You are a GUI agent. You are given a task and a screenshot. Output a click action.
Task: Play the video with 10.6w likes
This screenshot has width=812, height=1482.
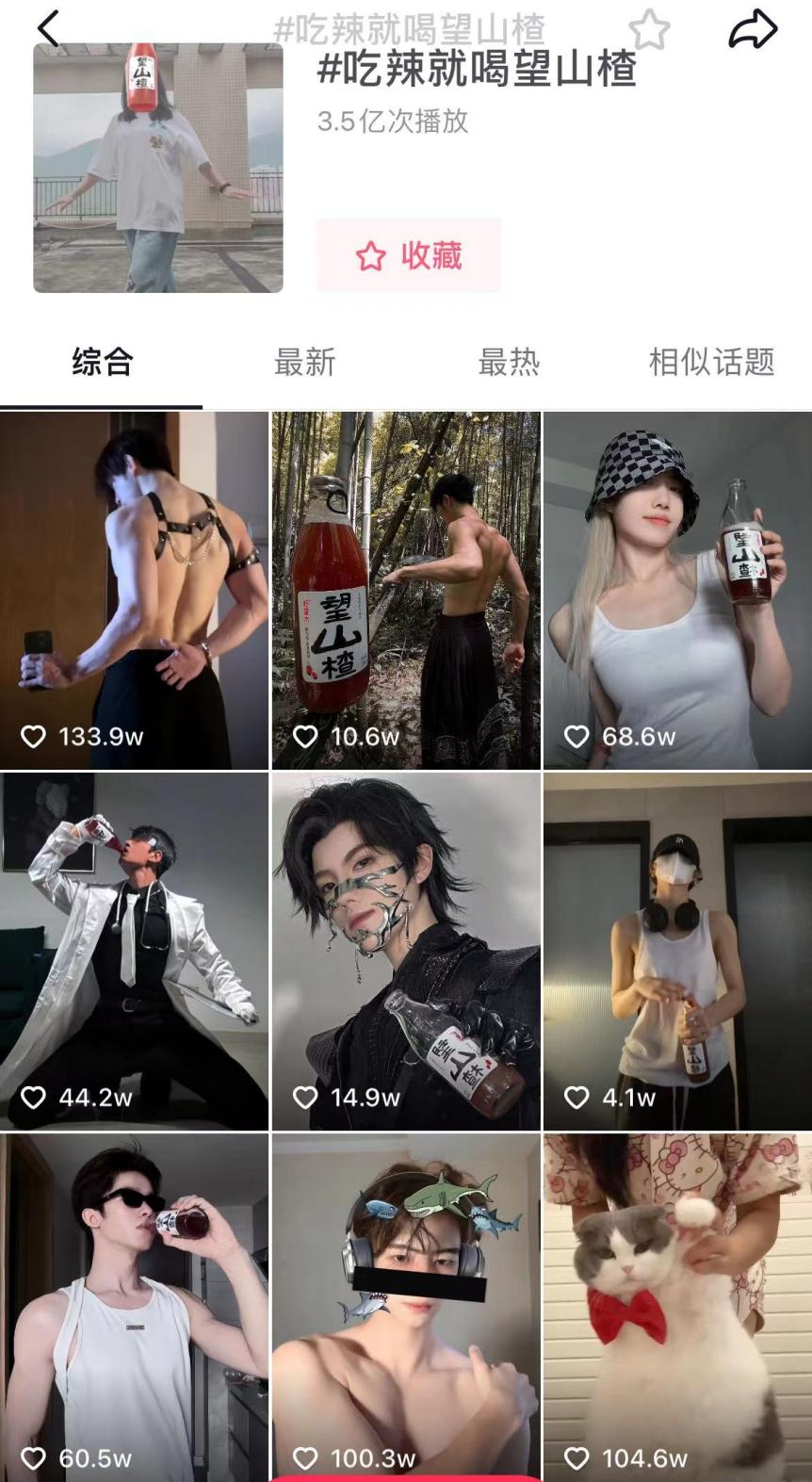406,590
